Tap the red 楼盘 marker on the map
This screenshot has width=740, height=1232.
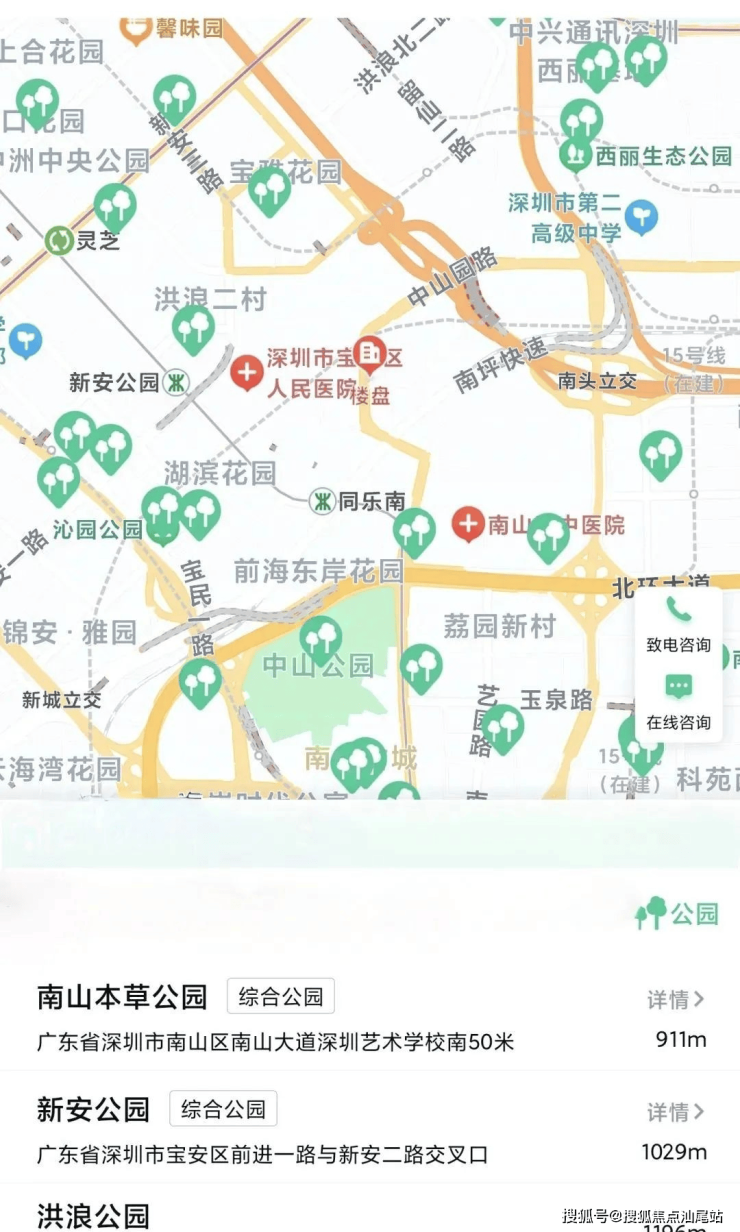(371, 357)
